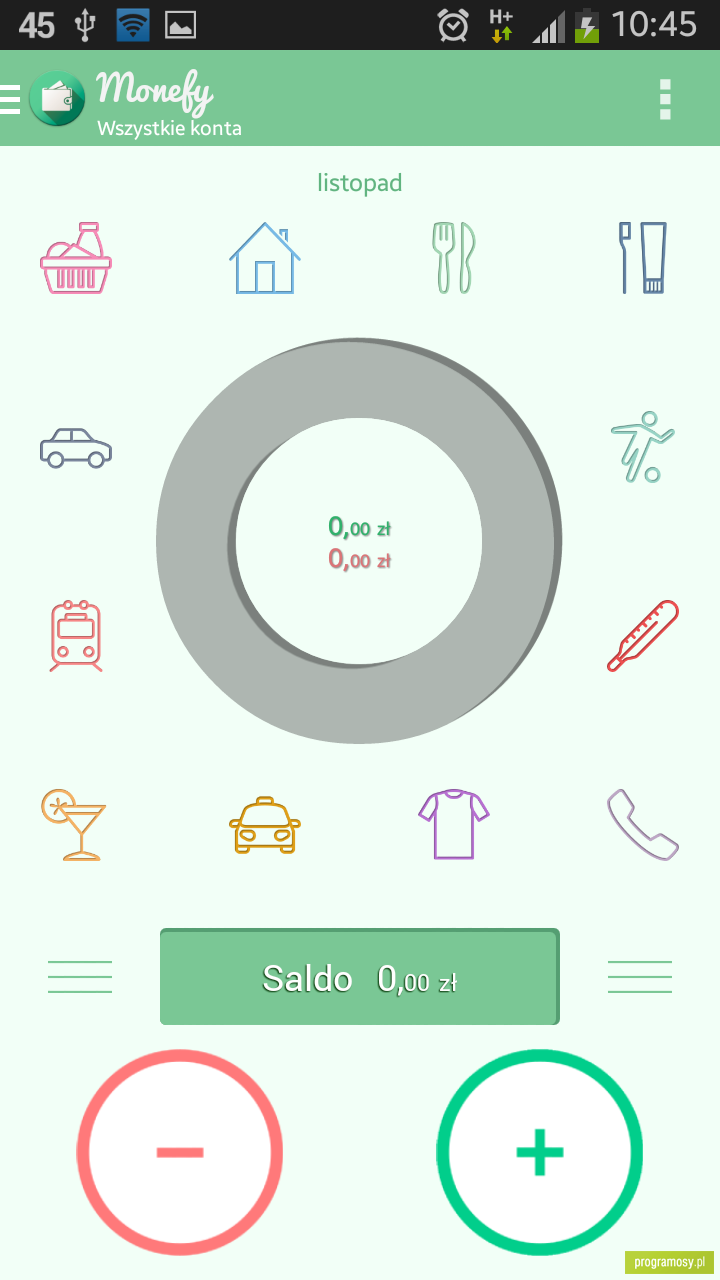
Task: Choose the car category icon
Action: pos(76,447)
